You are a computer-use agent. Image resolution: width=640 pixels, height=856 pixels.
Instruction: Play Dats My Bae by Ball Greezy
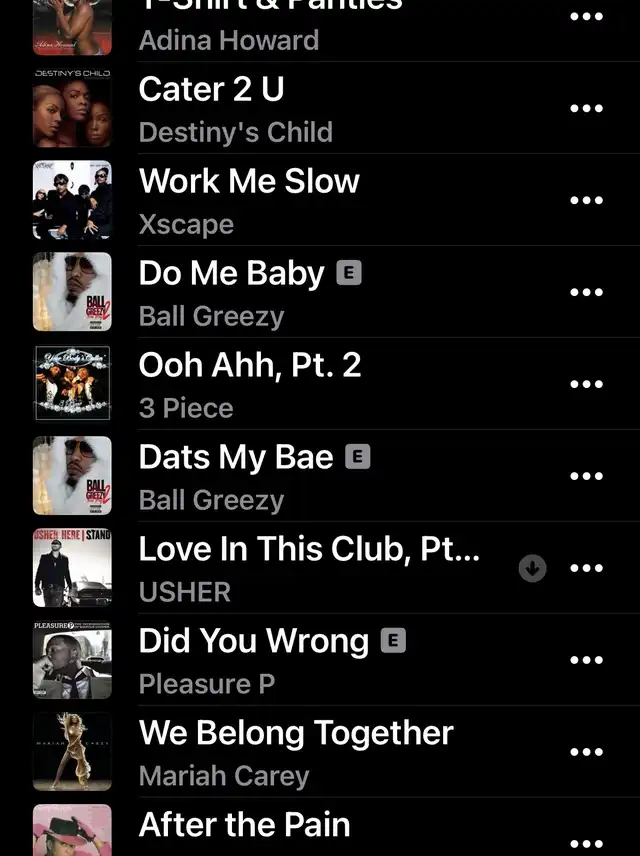300,476
